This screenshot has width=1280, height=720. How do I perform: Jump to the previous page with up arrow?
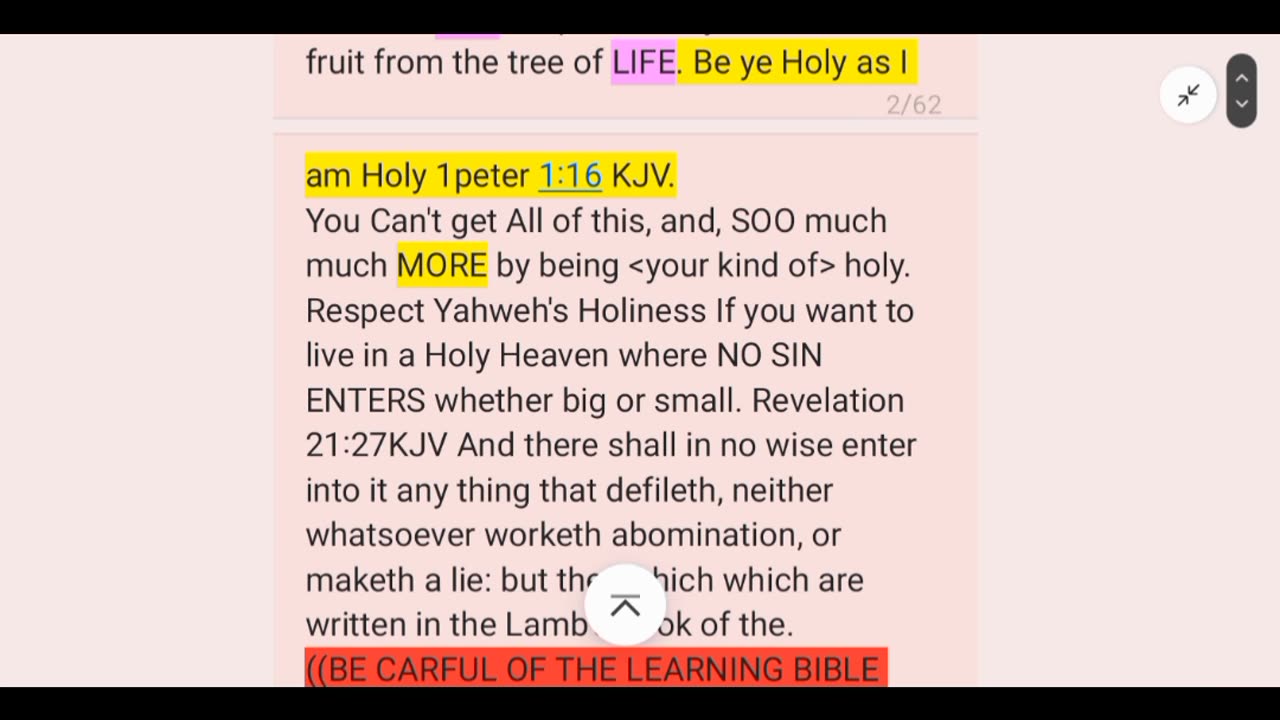[x=1241, y=78]
